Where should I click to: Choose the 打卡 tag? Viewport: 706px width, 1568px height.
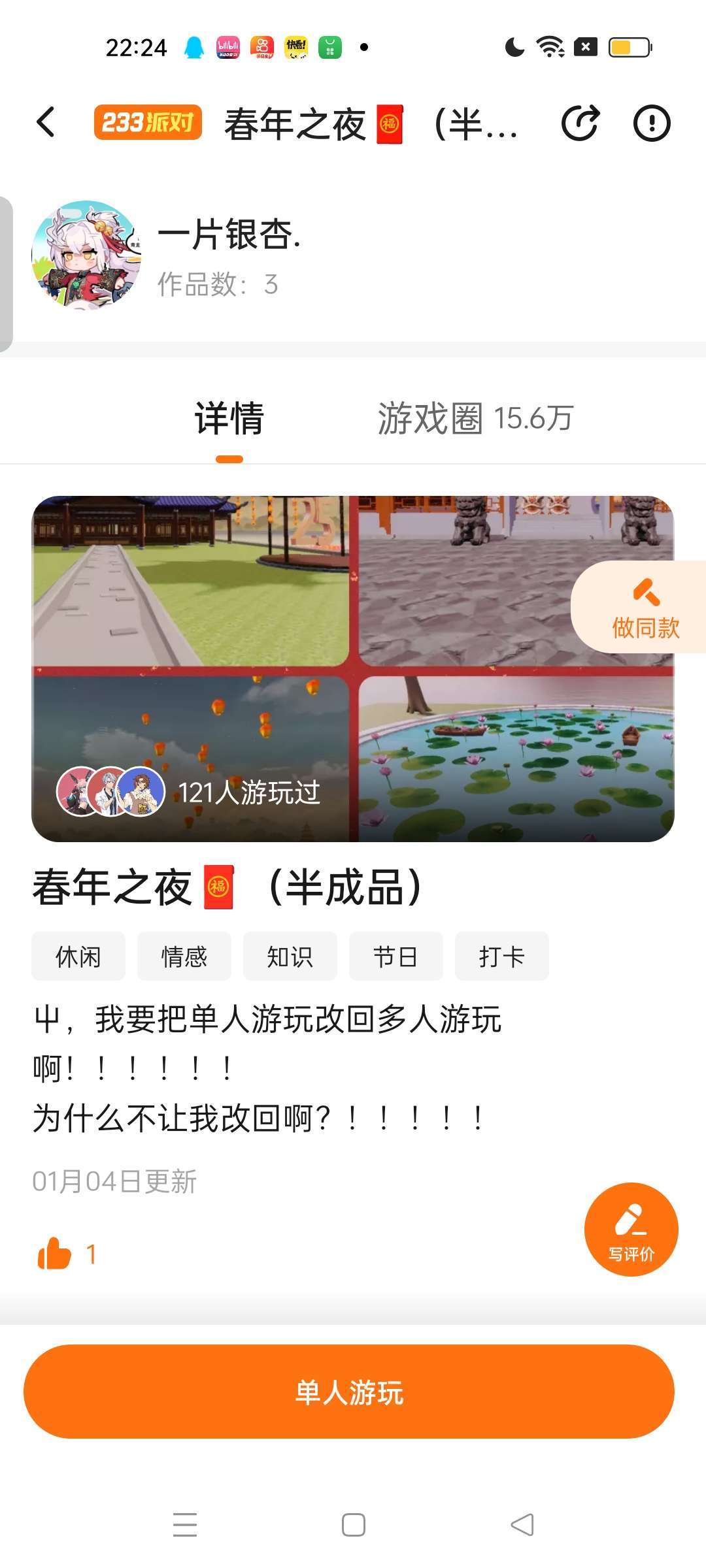point(502,956)
